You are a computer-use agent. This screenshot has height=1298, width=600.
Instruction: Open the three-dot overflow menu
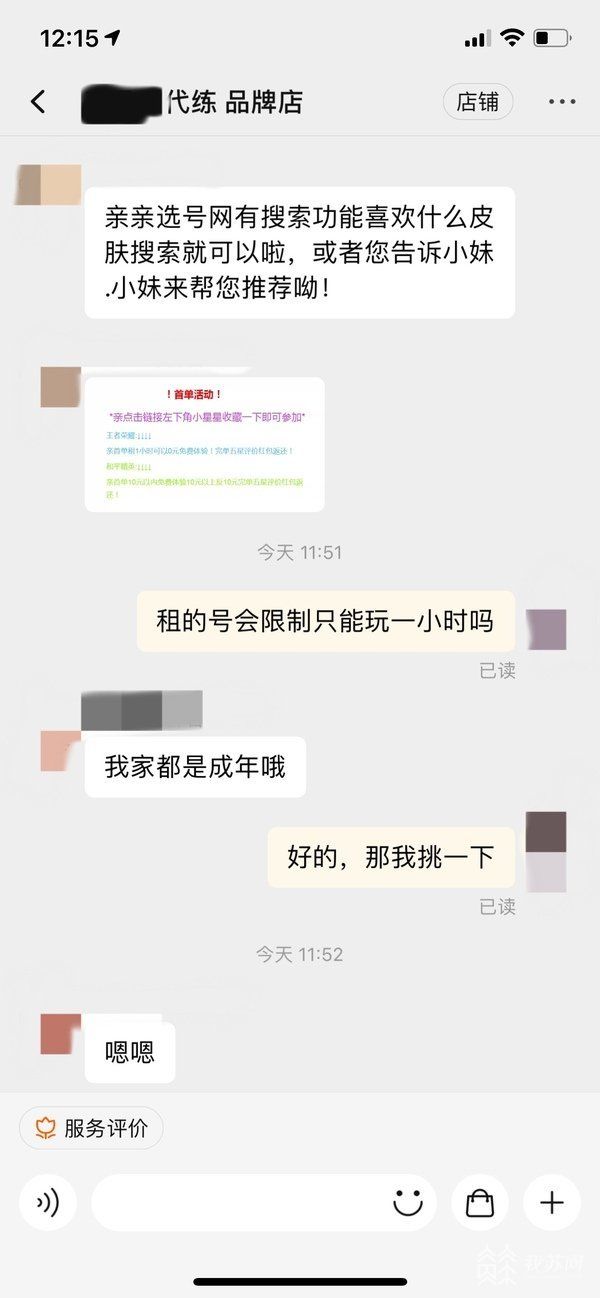562,102
